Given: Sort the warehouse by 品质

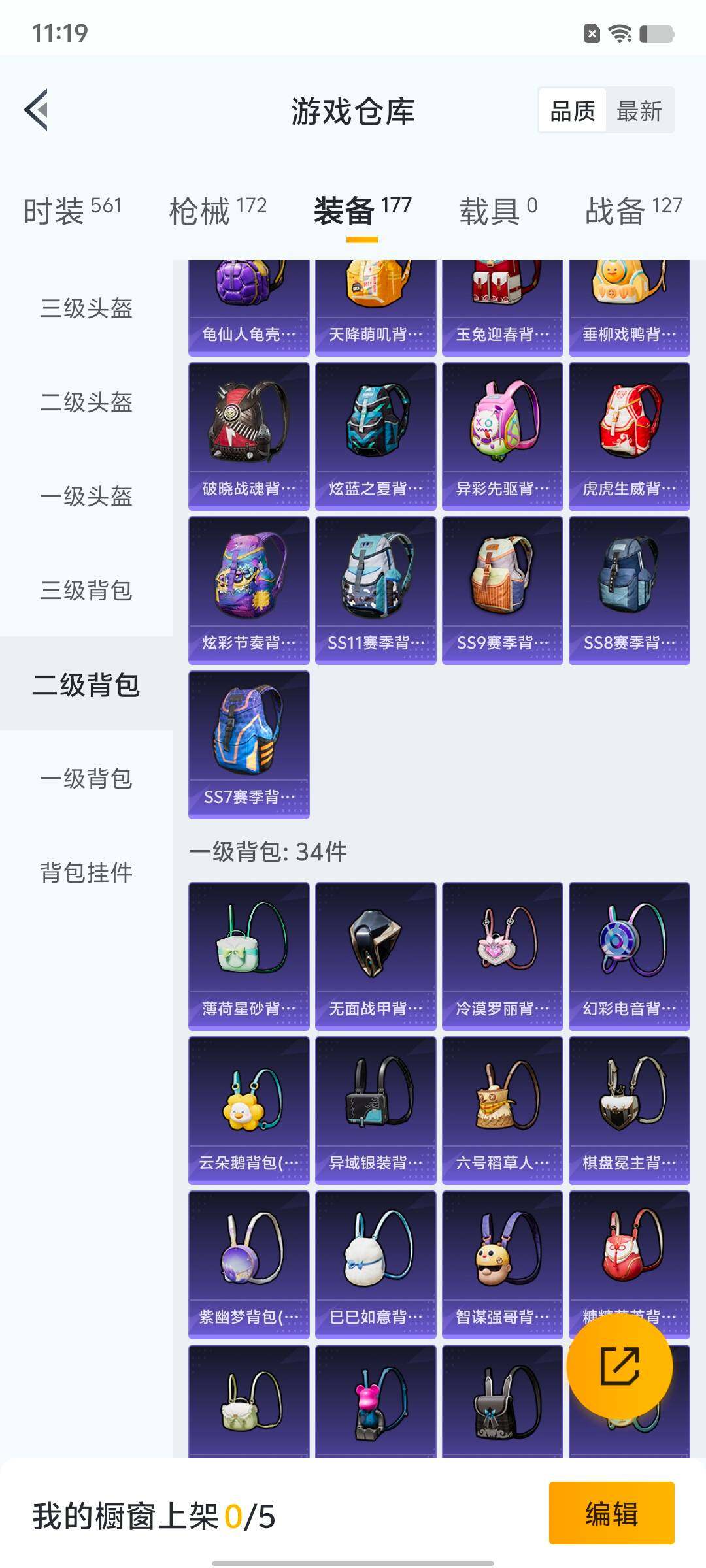Looking at the screenshot, I should pos(573,111).
